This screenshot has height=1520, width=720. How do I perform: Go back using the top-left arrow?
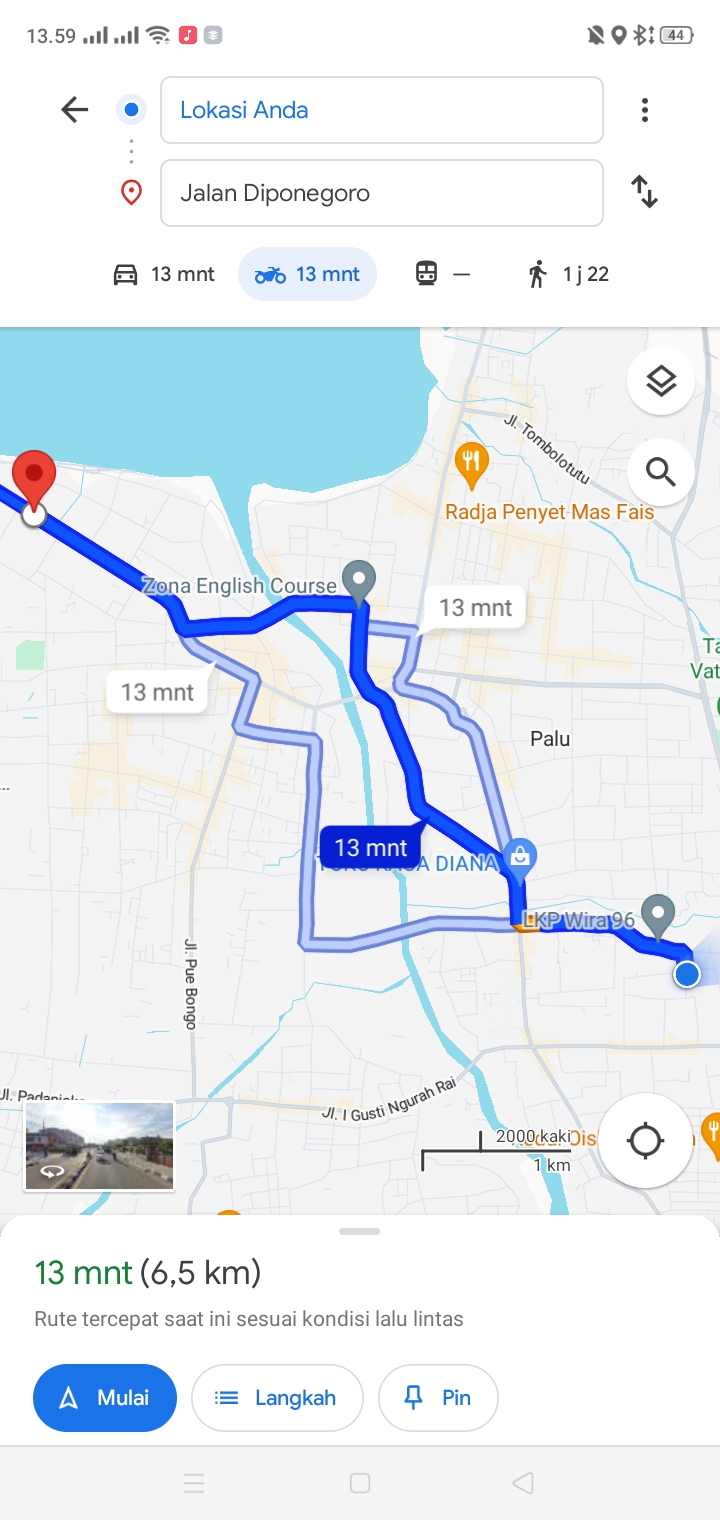coord(75,110)
